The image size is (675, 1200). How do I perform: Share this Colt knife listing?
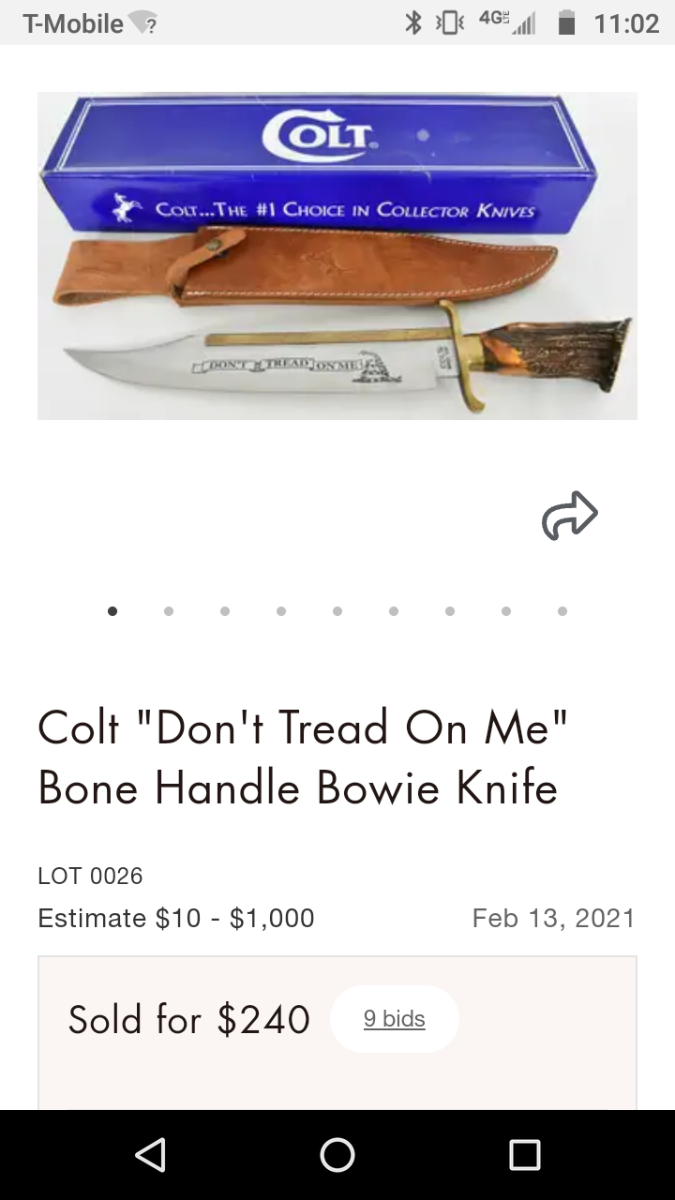569,516
